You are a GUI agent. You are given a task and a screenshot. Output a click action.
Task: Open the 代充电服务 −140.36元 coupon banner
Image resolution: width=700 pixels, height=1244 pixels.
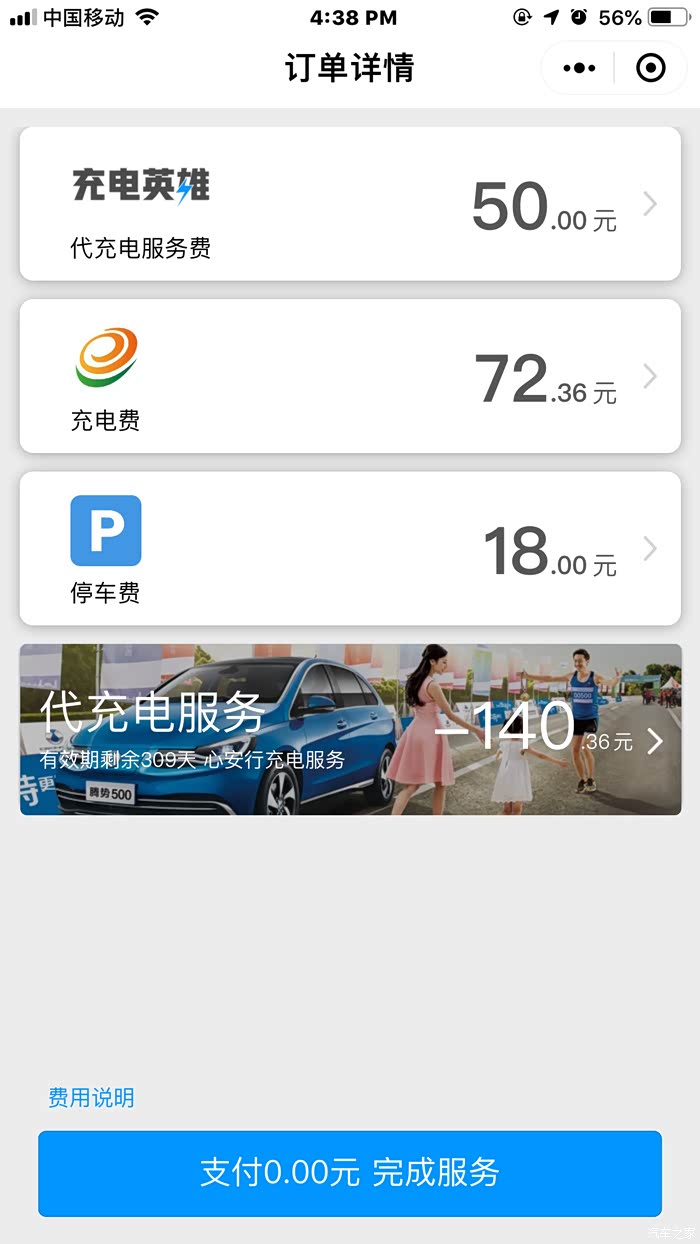click(350, 729)
